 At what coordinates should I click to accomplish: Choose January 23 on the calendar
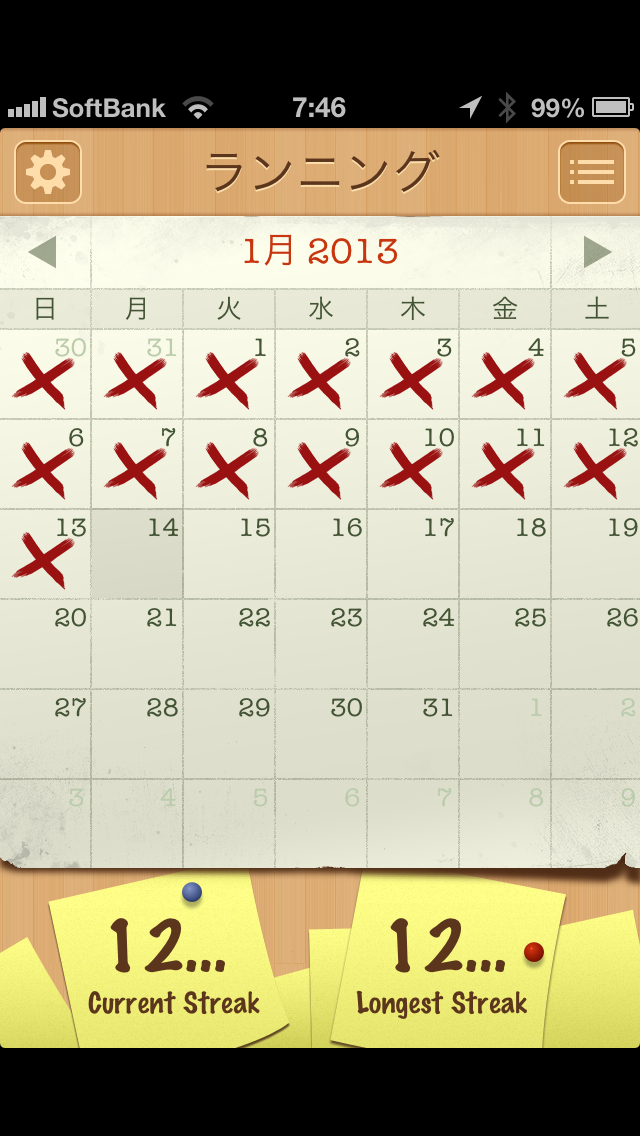(321, 643)
